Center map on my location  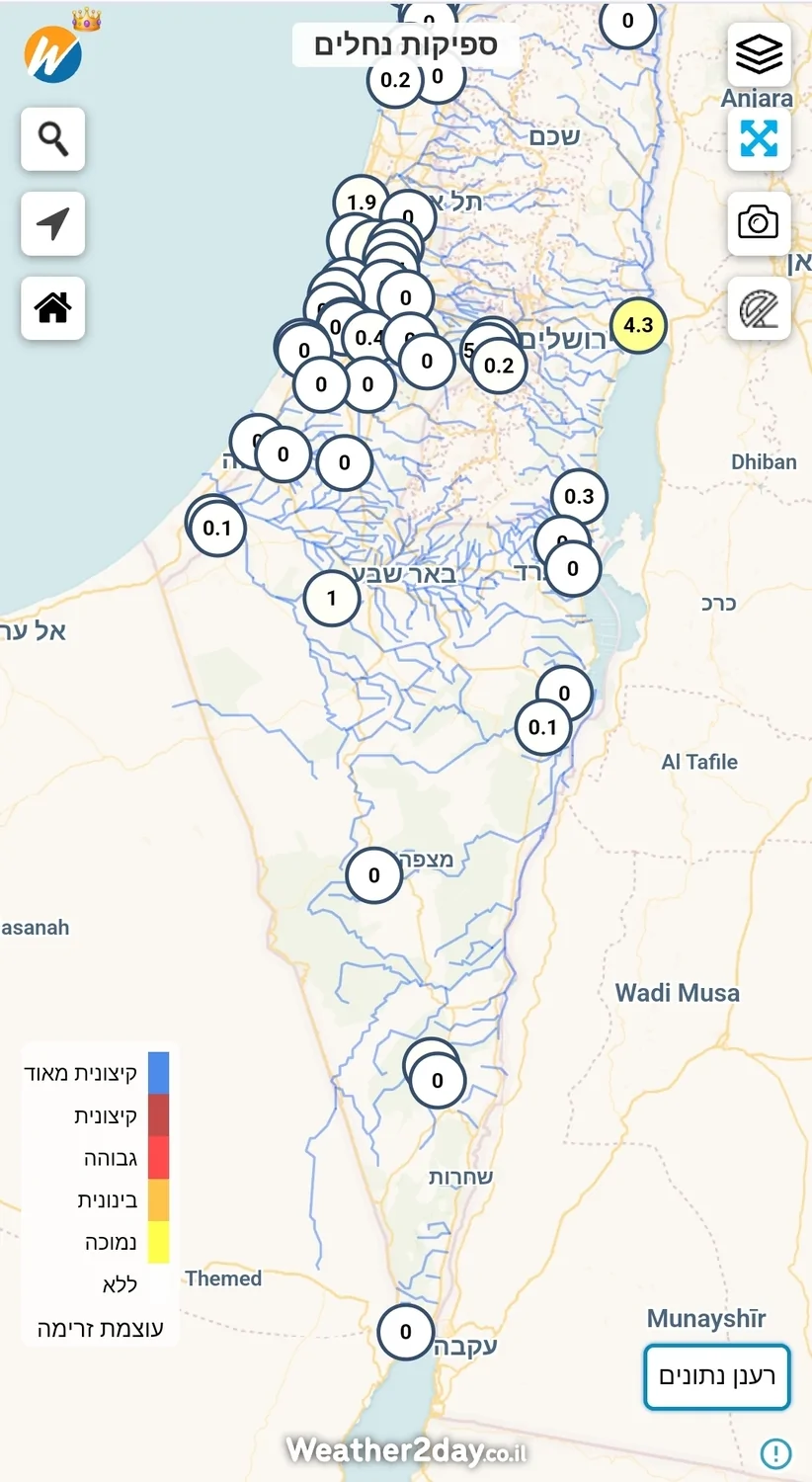(x=53, y=224)
